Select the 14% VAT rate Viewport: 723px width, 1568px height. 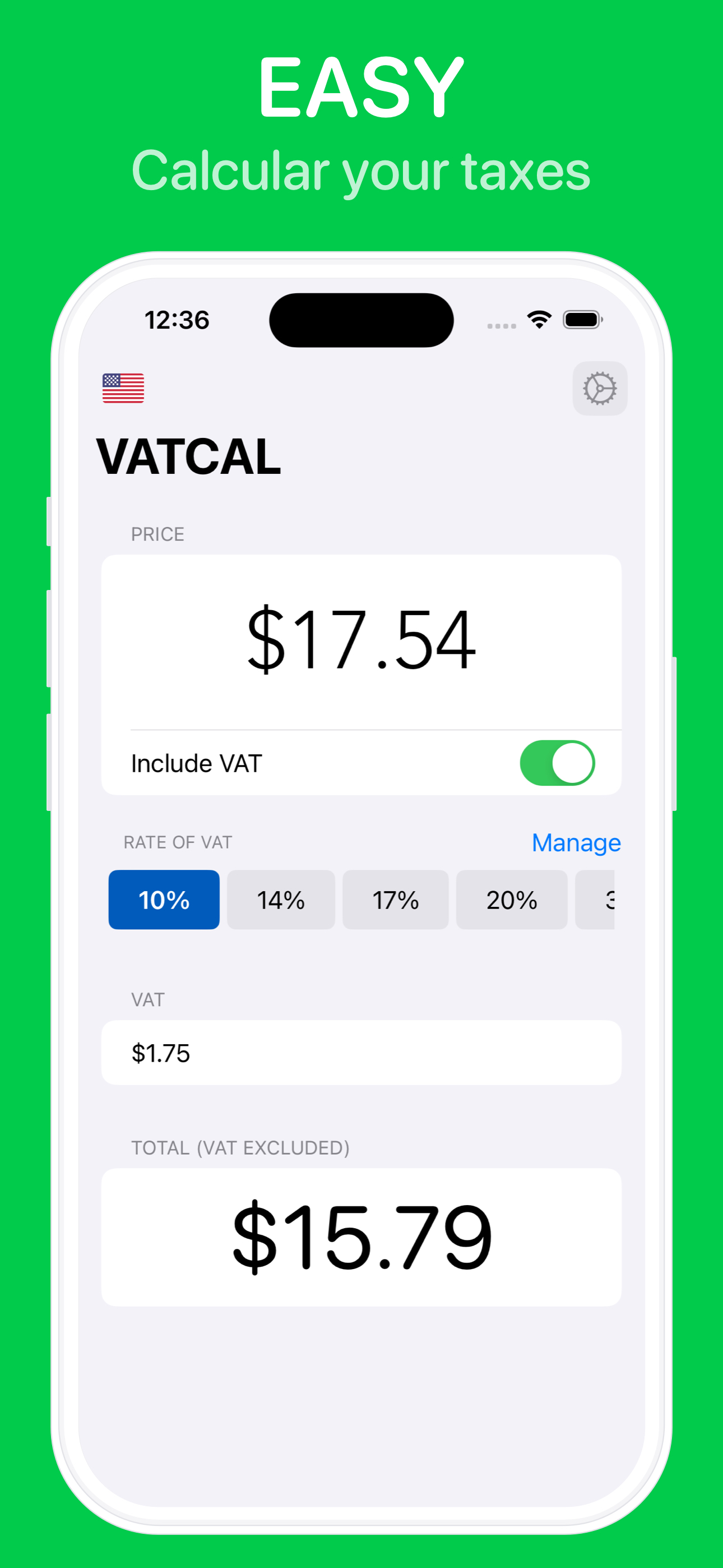[x=280, y=899]
